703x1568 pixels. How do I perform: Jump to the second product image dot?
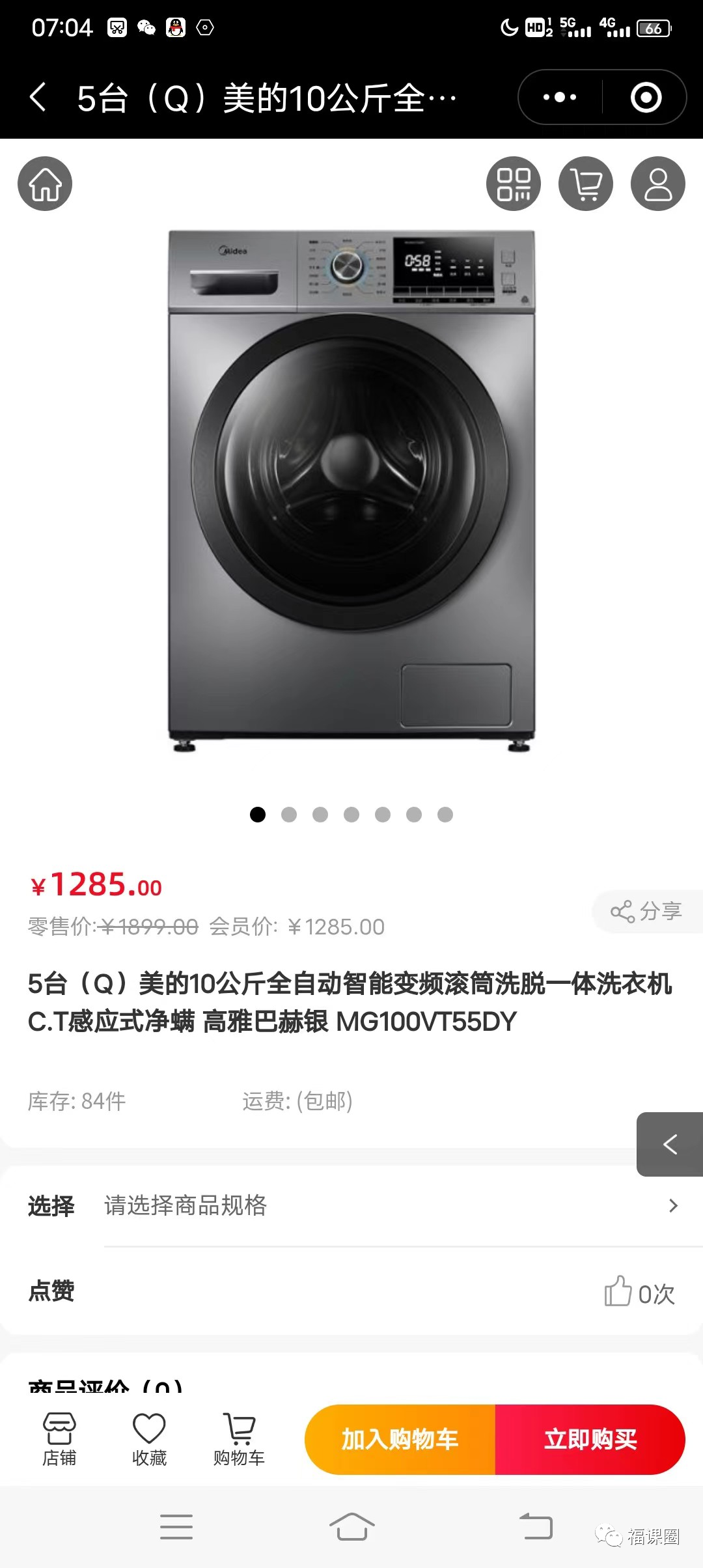click(289, 815)
